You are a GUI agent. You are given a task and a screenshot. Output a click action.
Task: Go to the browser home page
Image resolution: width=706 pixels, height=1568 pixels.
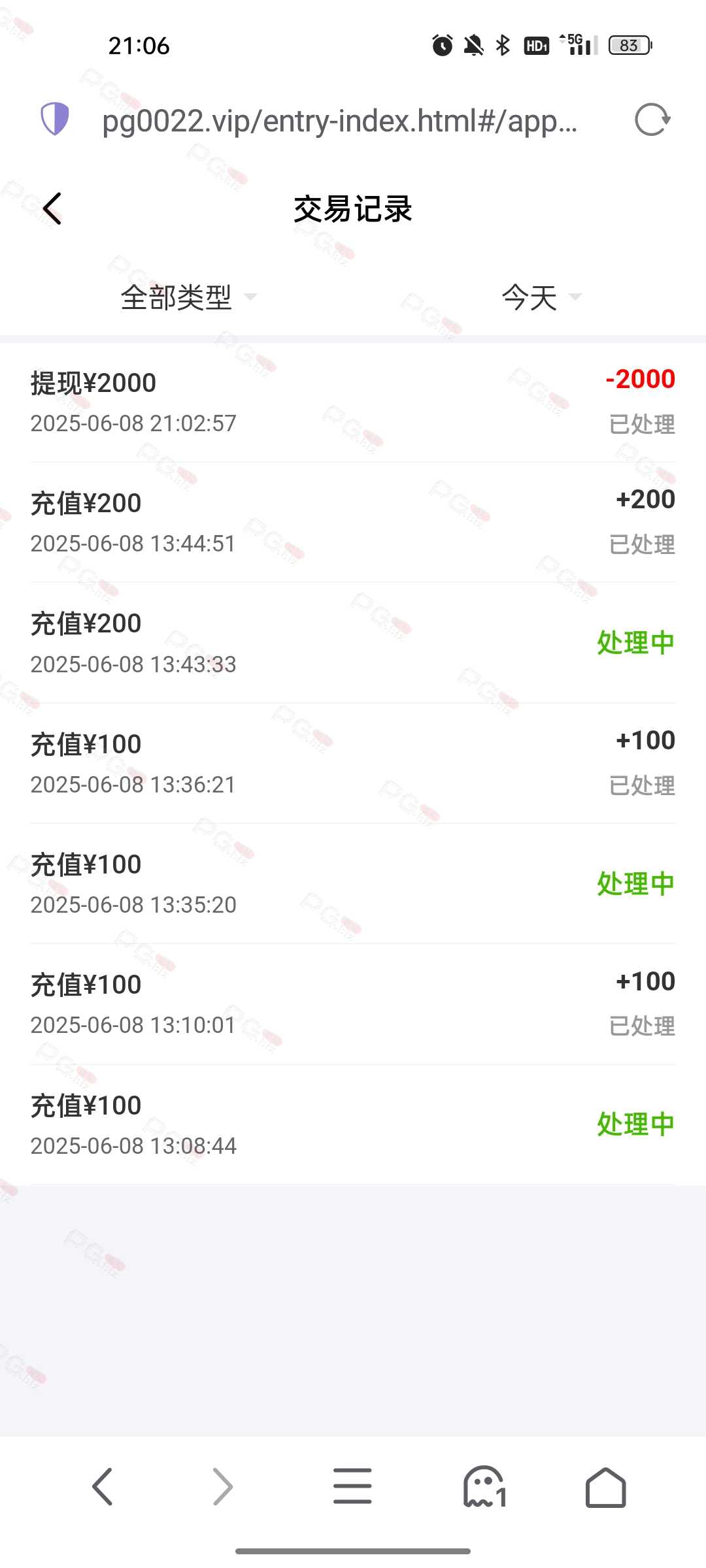pos(605,1487)
